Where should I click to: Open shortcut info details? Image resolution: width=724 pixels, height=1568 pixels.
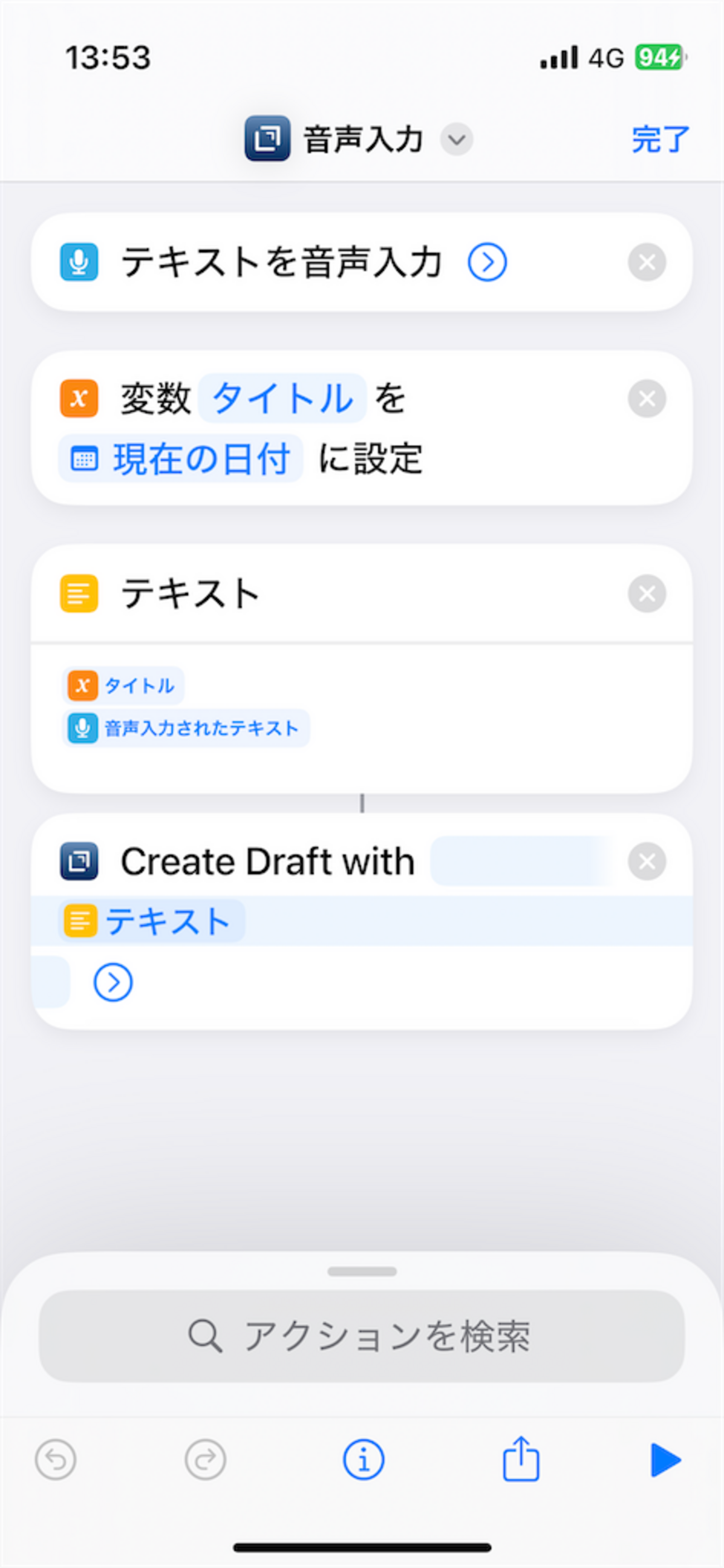click(363, 1459)
